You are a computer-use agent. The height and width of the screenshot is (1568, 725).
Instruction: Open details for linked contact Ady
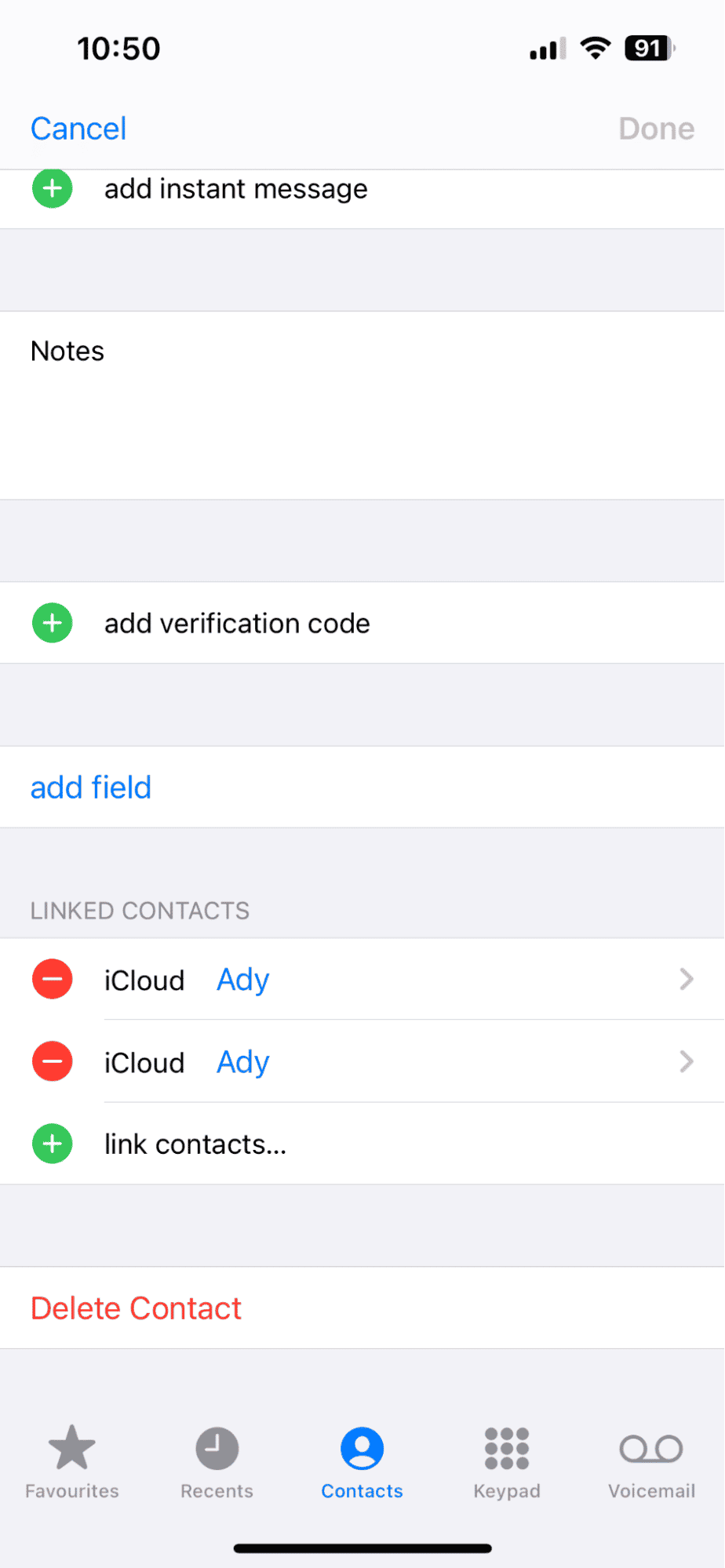pyautogui.click(x=242, y=979)
